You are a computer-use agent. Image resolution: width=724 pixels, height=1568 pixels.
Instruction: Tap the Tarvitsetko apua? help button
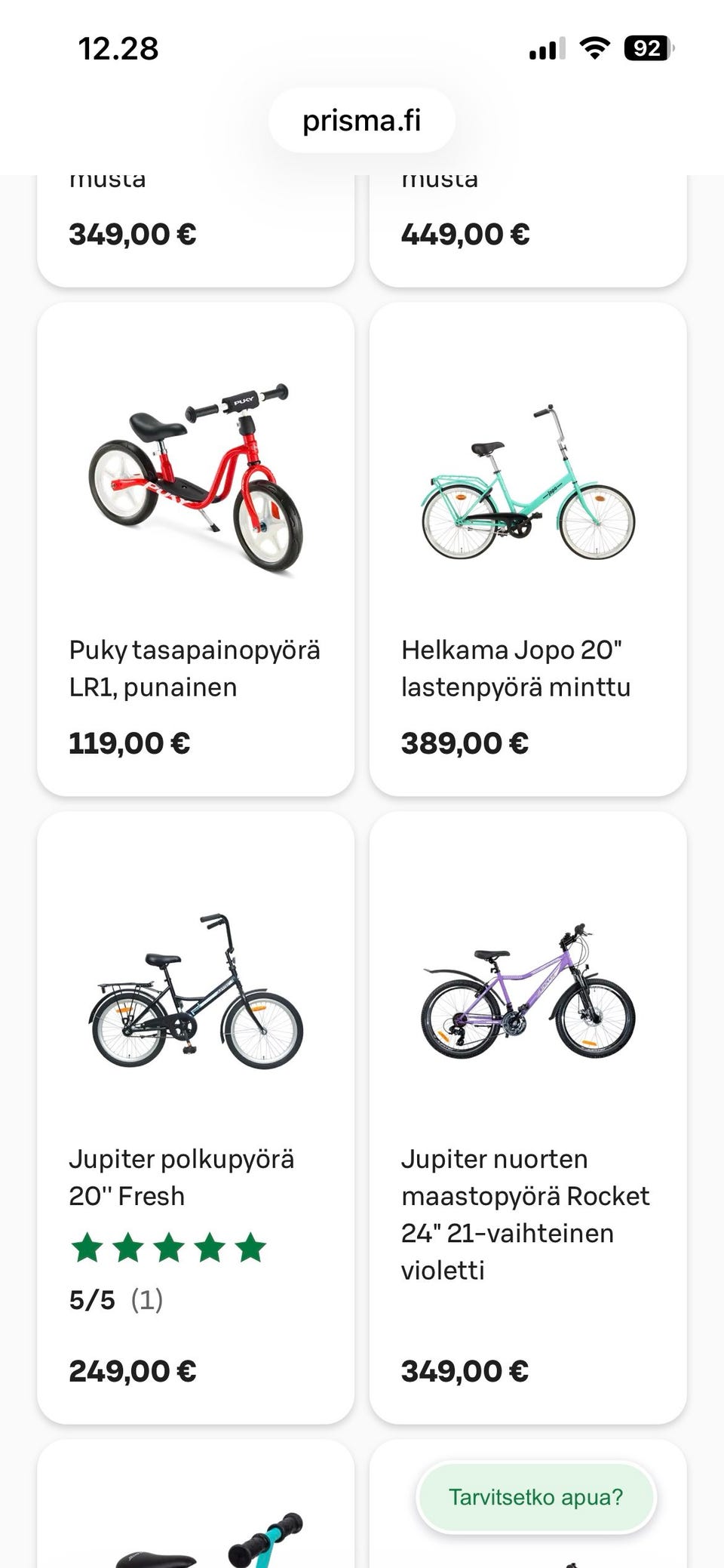tap(535, 1497)
